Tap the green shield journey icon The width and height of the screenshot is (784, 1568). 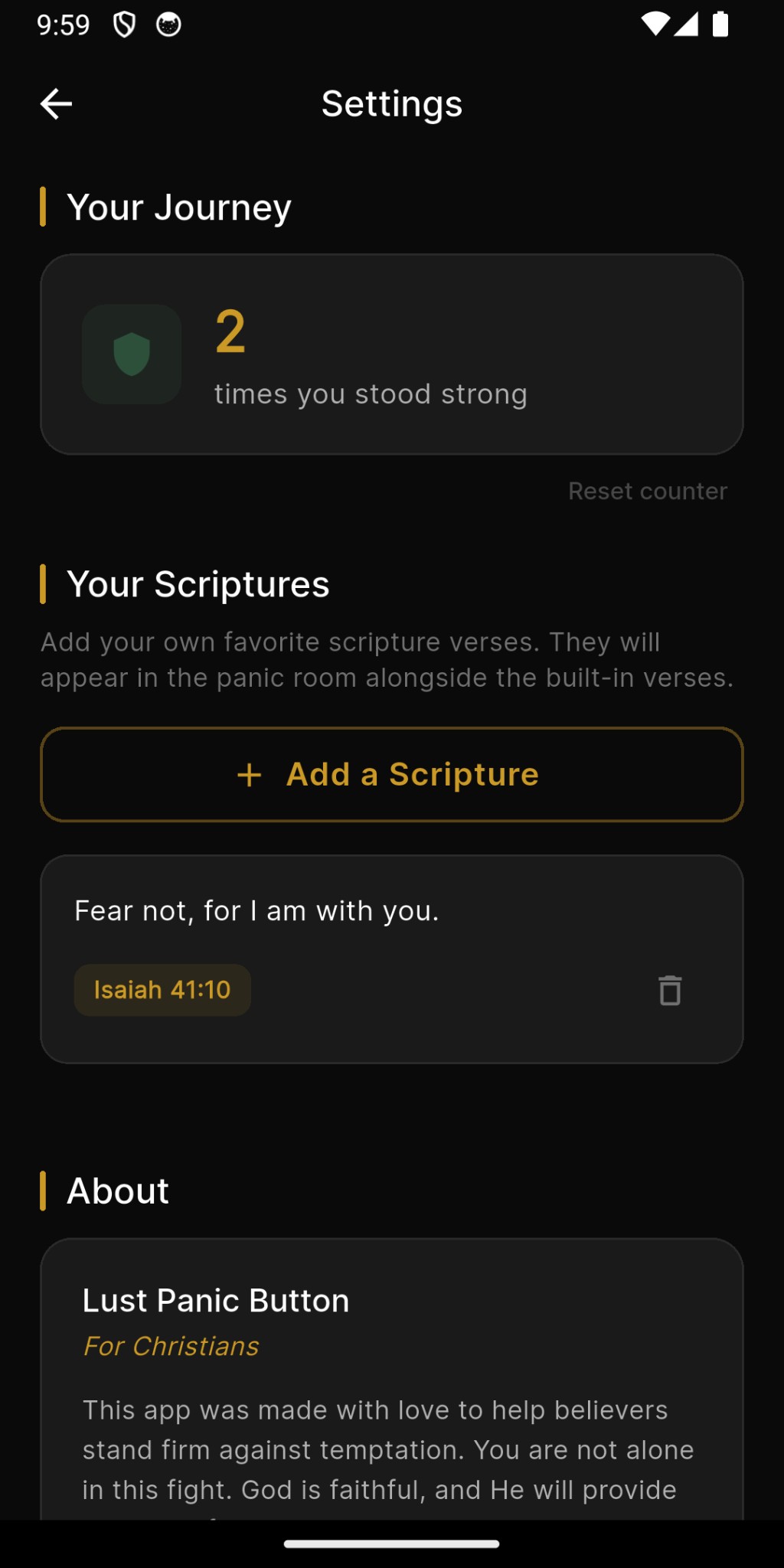click(131, 354)
